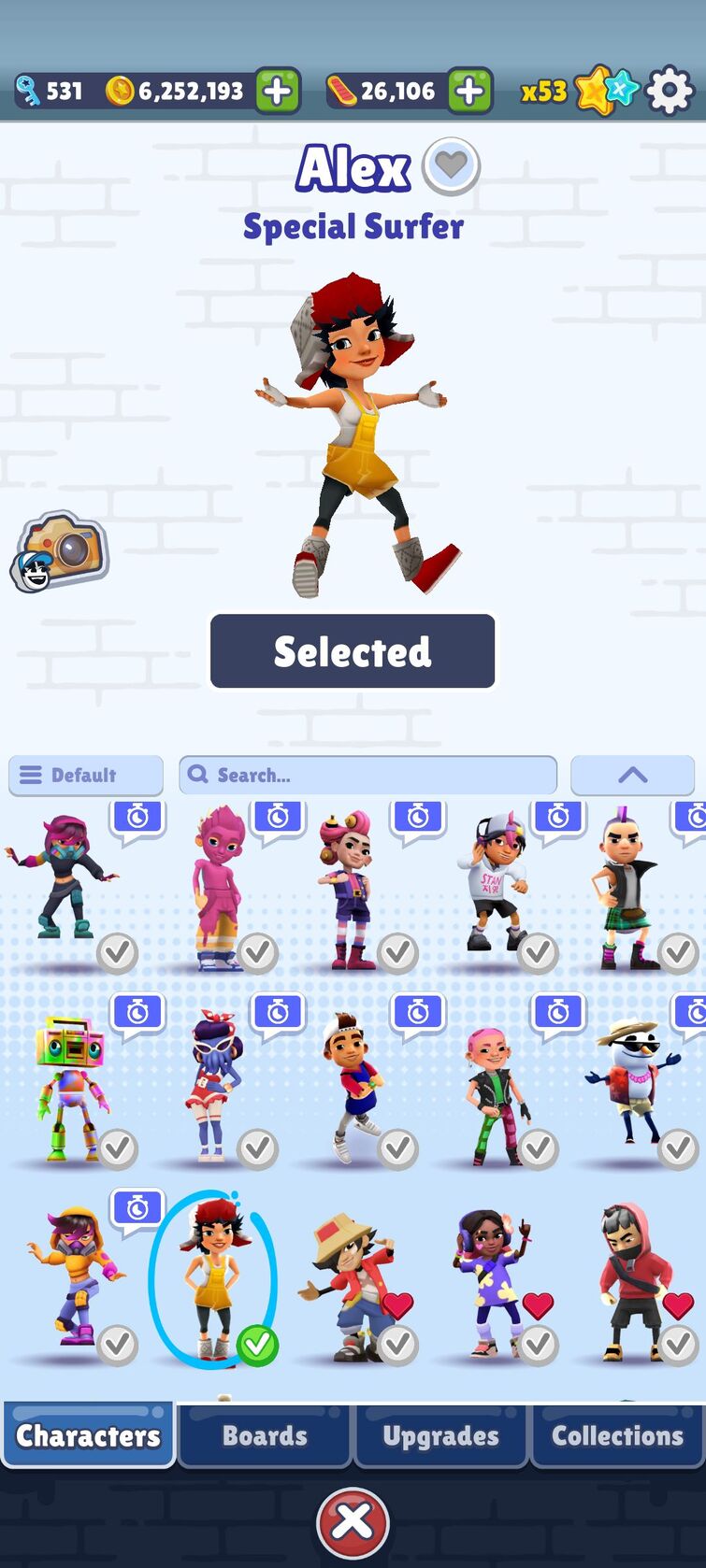Tap the Selected button
Image resolution: width=706 pixels, height=1568 pixels.
(353, 651)
